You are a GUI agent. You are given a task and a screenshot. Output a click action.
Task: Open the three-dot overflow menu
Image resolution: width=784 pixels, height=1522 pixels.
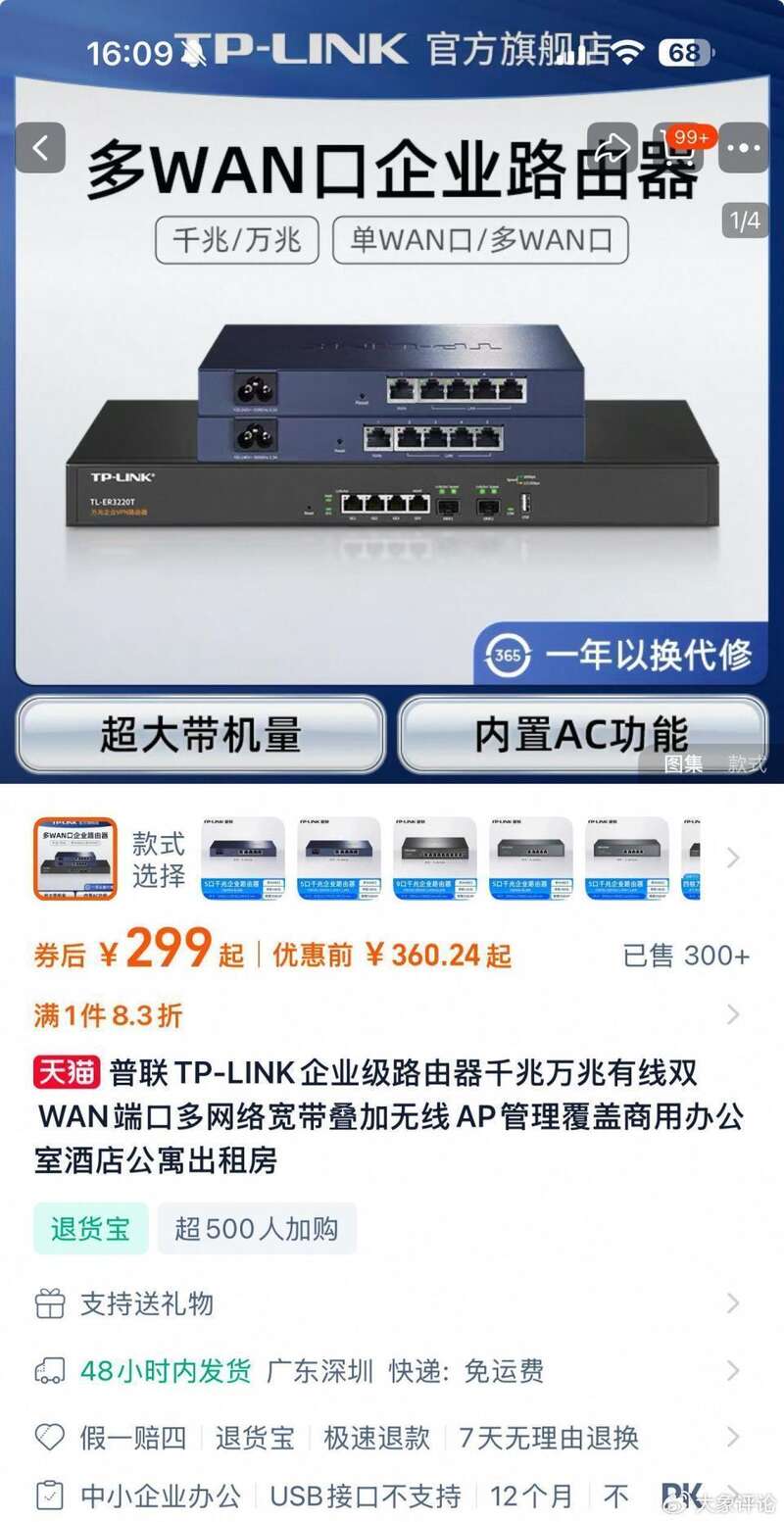(x=744, y=148)
